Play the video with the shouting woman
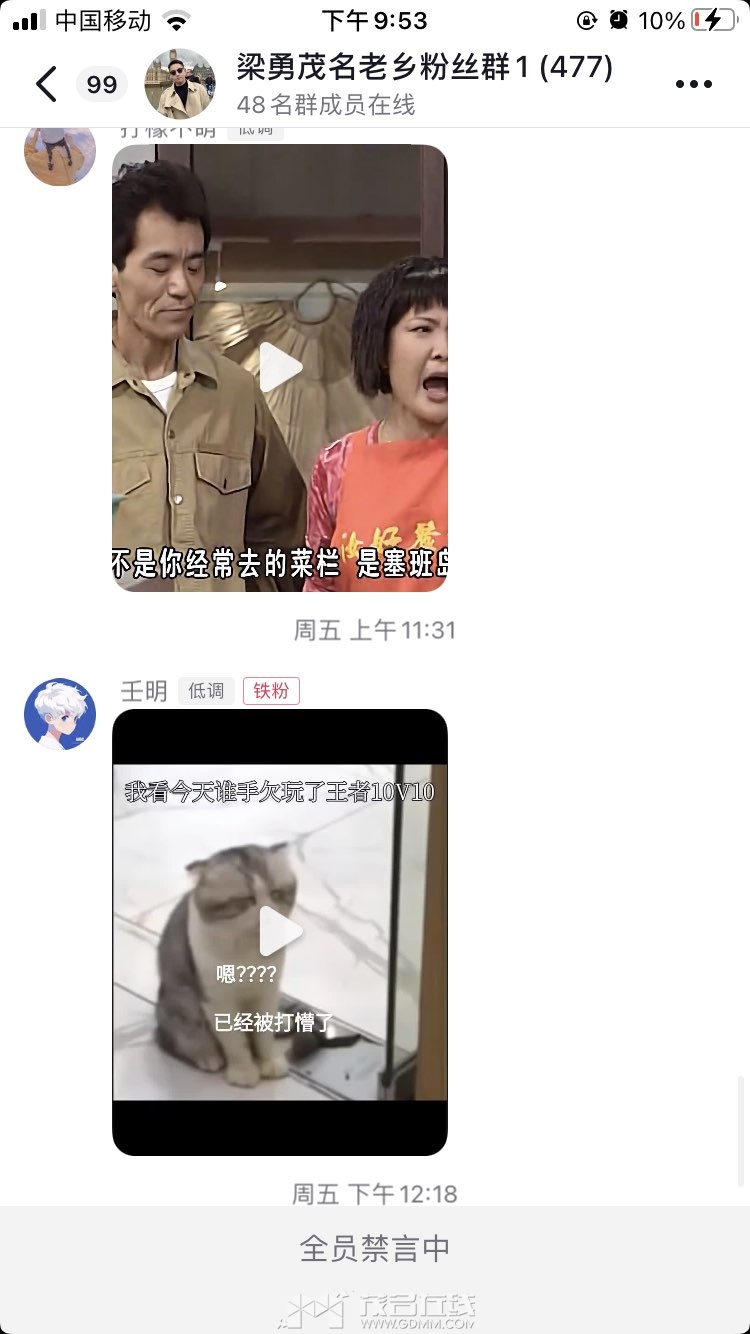 click(280, 368)
